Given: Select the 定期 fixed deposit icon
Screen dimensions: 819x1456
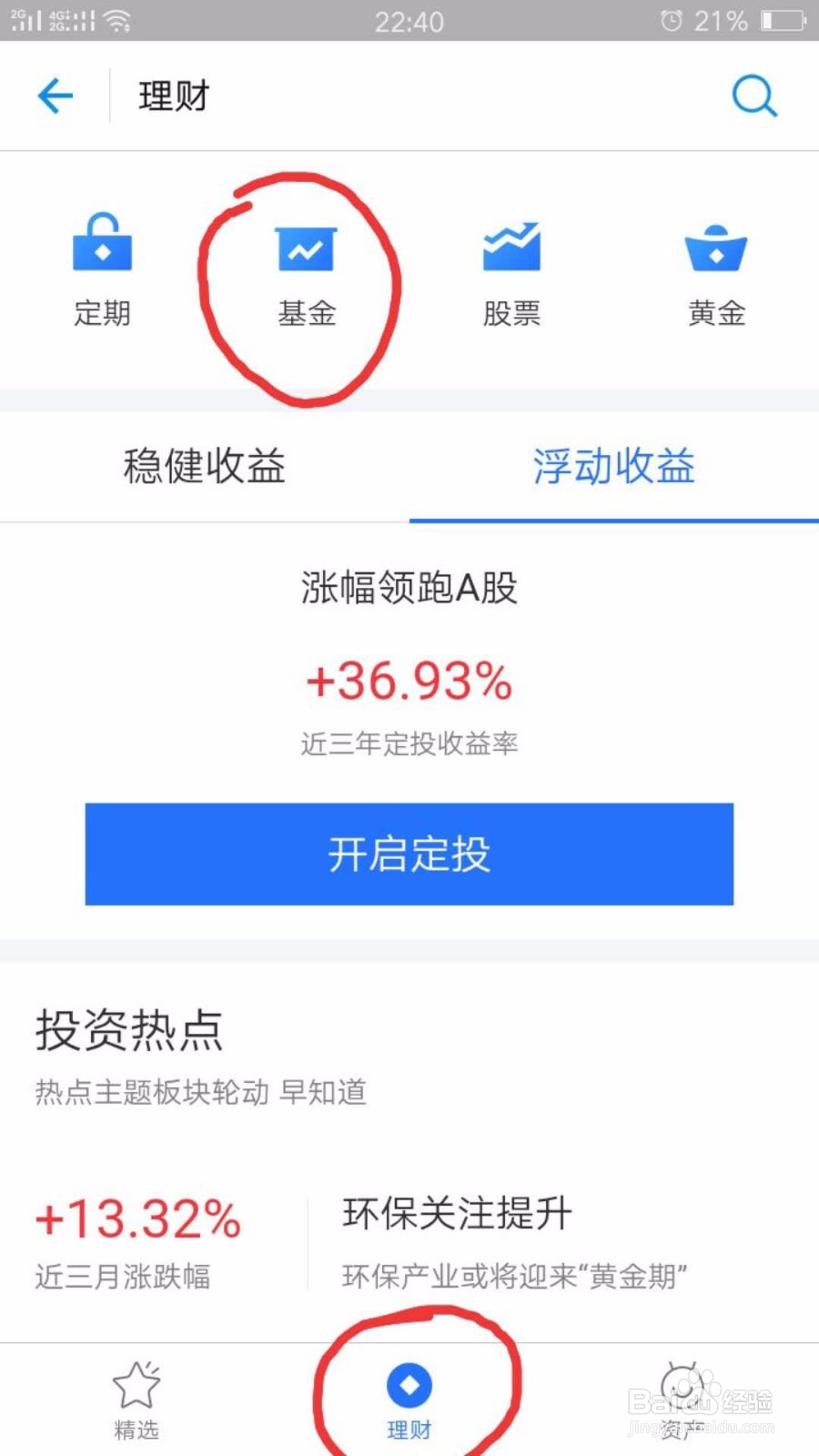Looking at the screenshot, I should point(102,268).
